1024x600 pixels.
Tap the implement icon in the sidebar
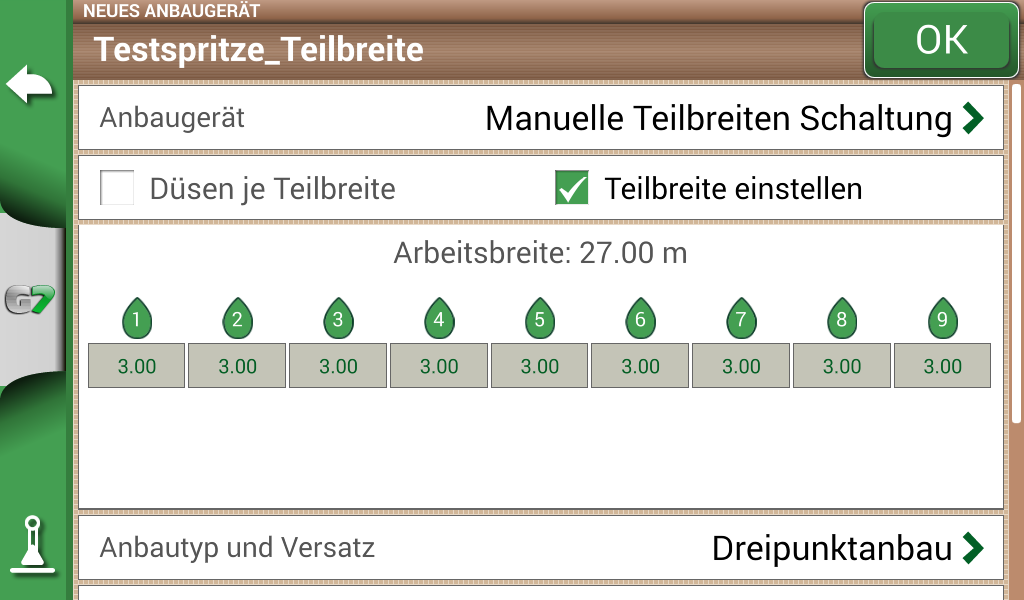(x=33, y=545)
